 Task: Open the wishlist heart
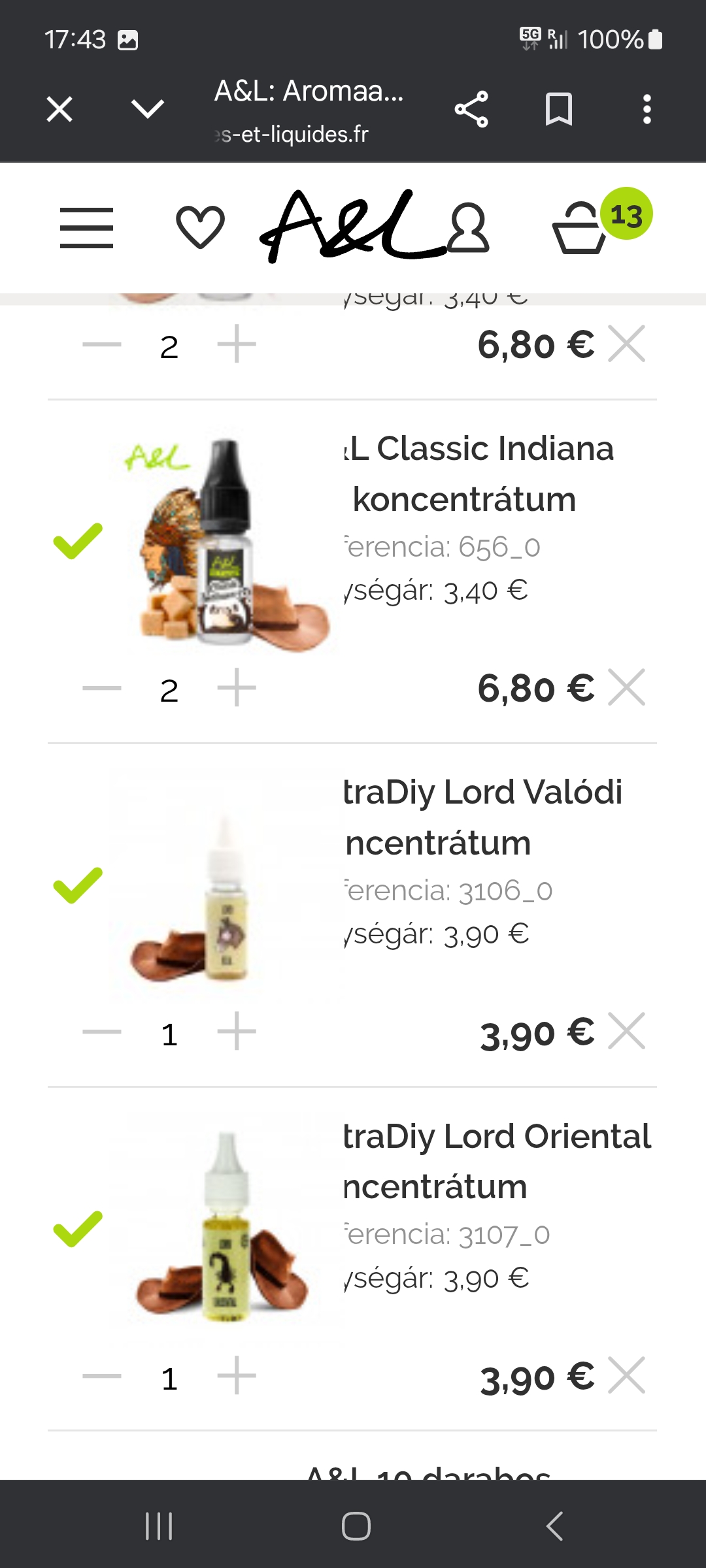tap(200, 227)
